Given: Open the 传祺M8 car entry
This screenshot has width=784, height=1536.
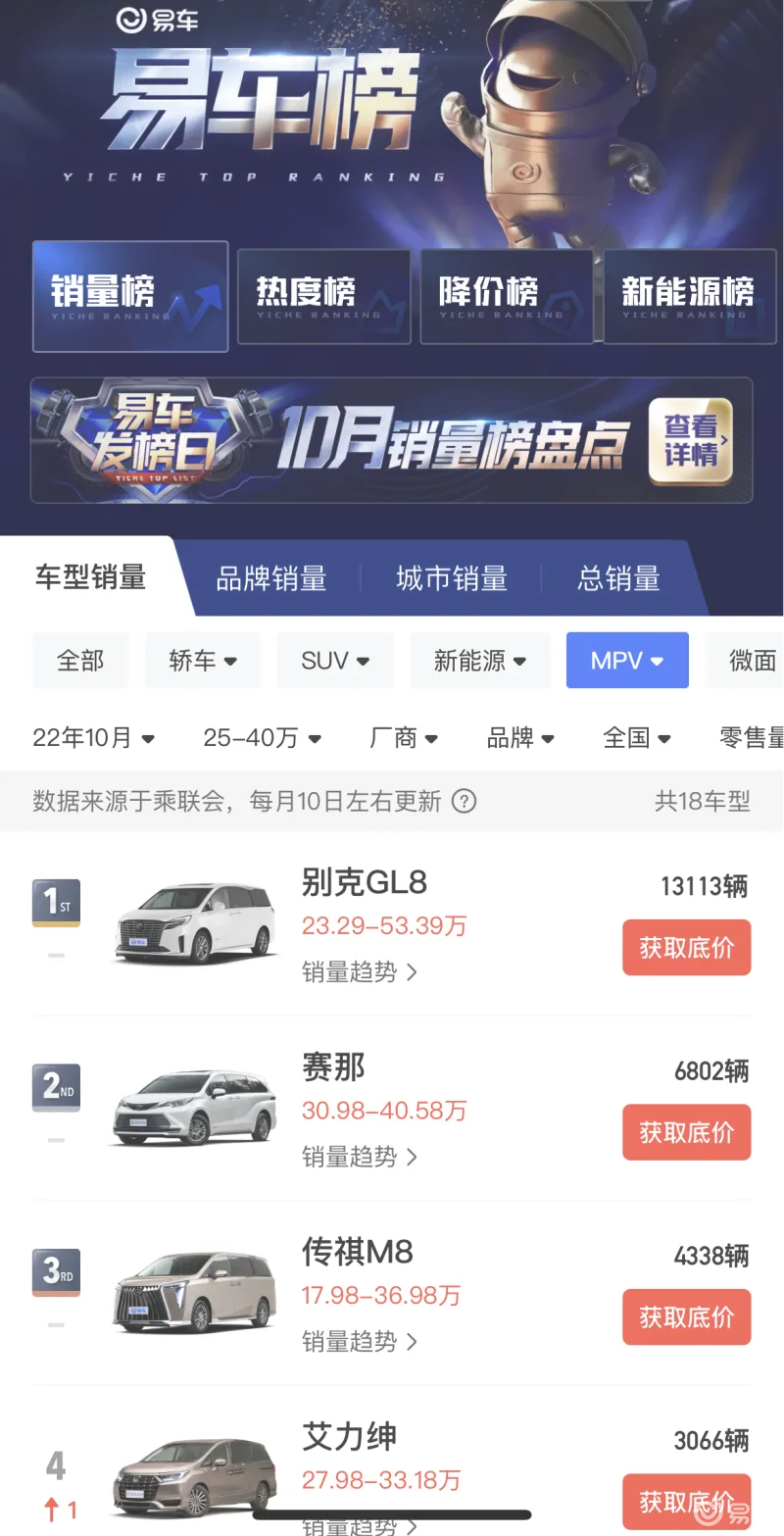Looking at the screenshot, I should tap(358, 1252).
